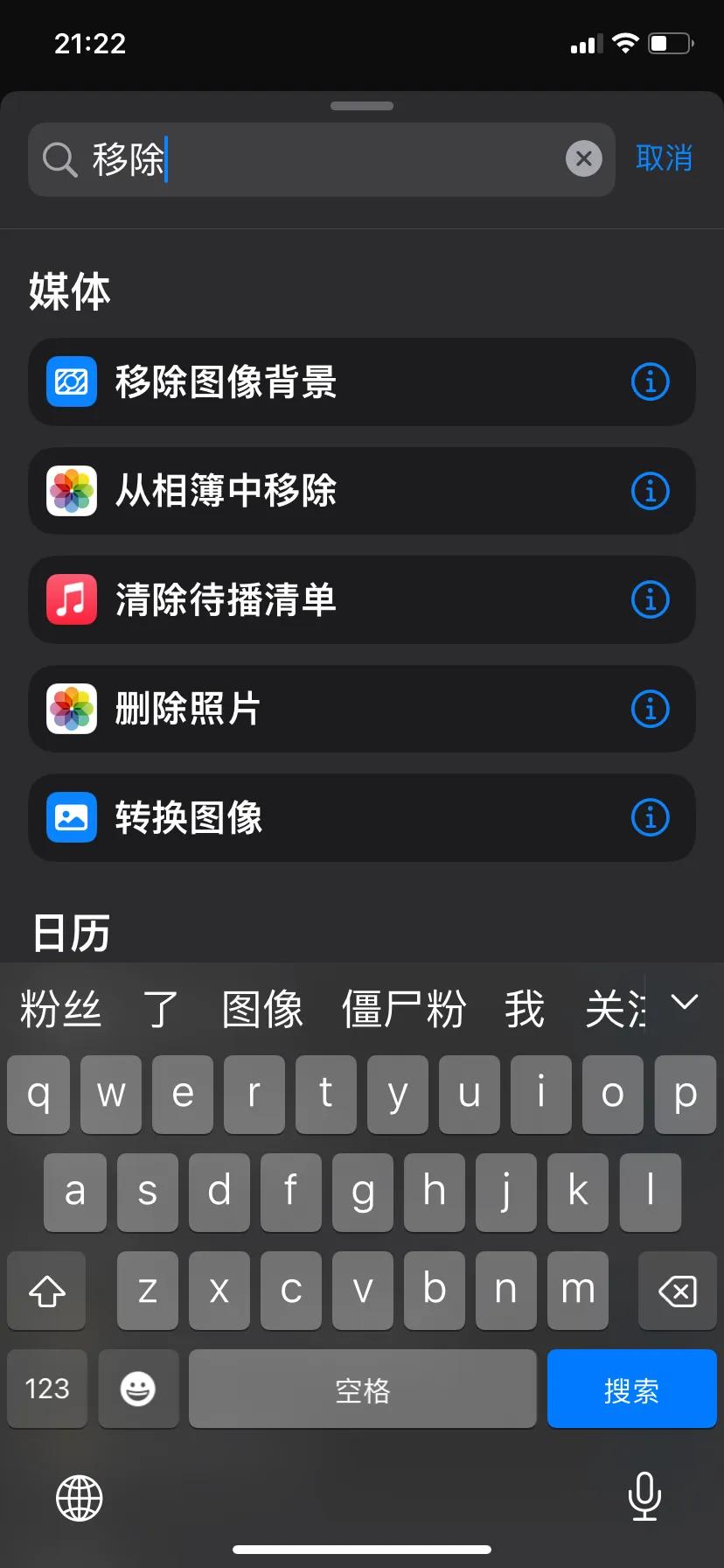Screen dimensions: 724x1568
Task: Show info for 转换图像
Action: pos(650,818)
